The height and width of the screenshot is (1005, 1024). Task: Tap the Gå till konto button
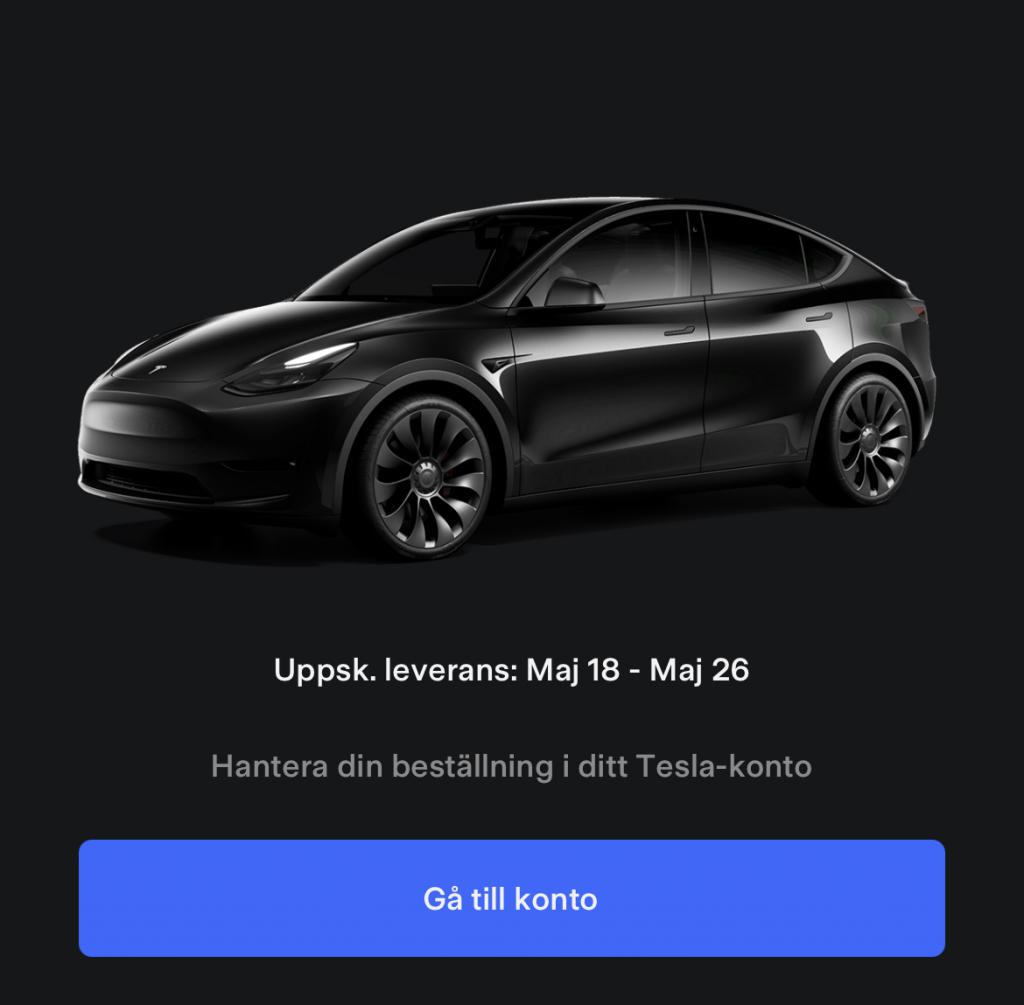(x=511, y=897)
